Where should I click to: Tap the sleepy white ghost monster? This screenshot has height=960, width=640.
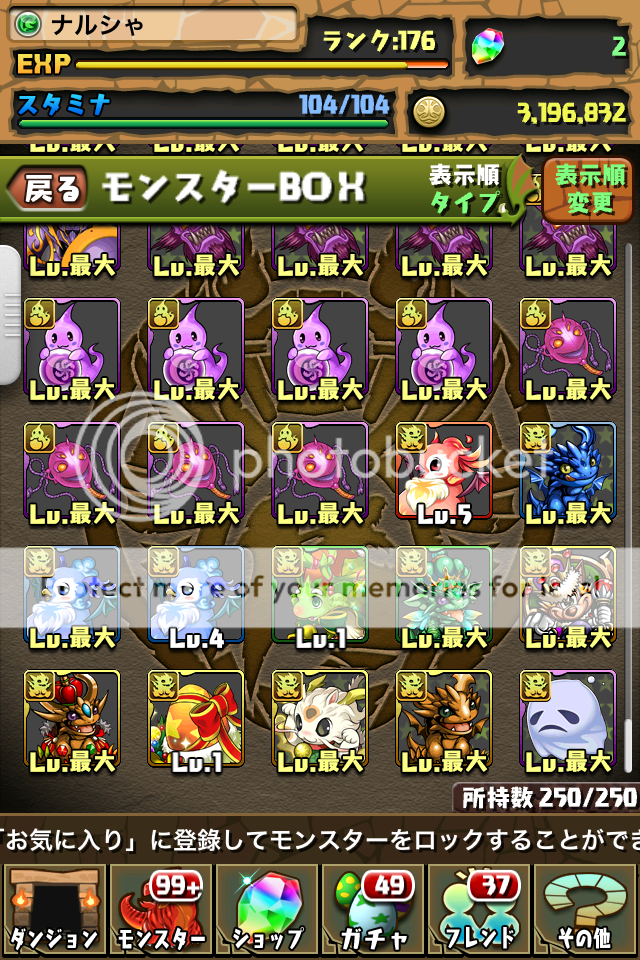[567, 718]
